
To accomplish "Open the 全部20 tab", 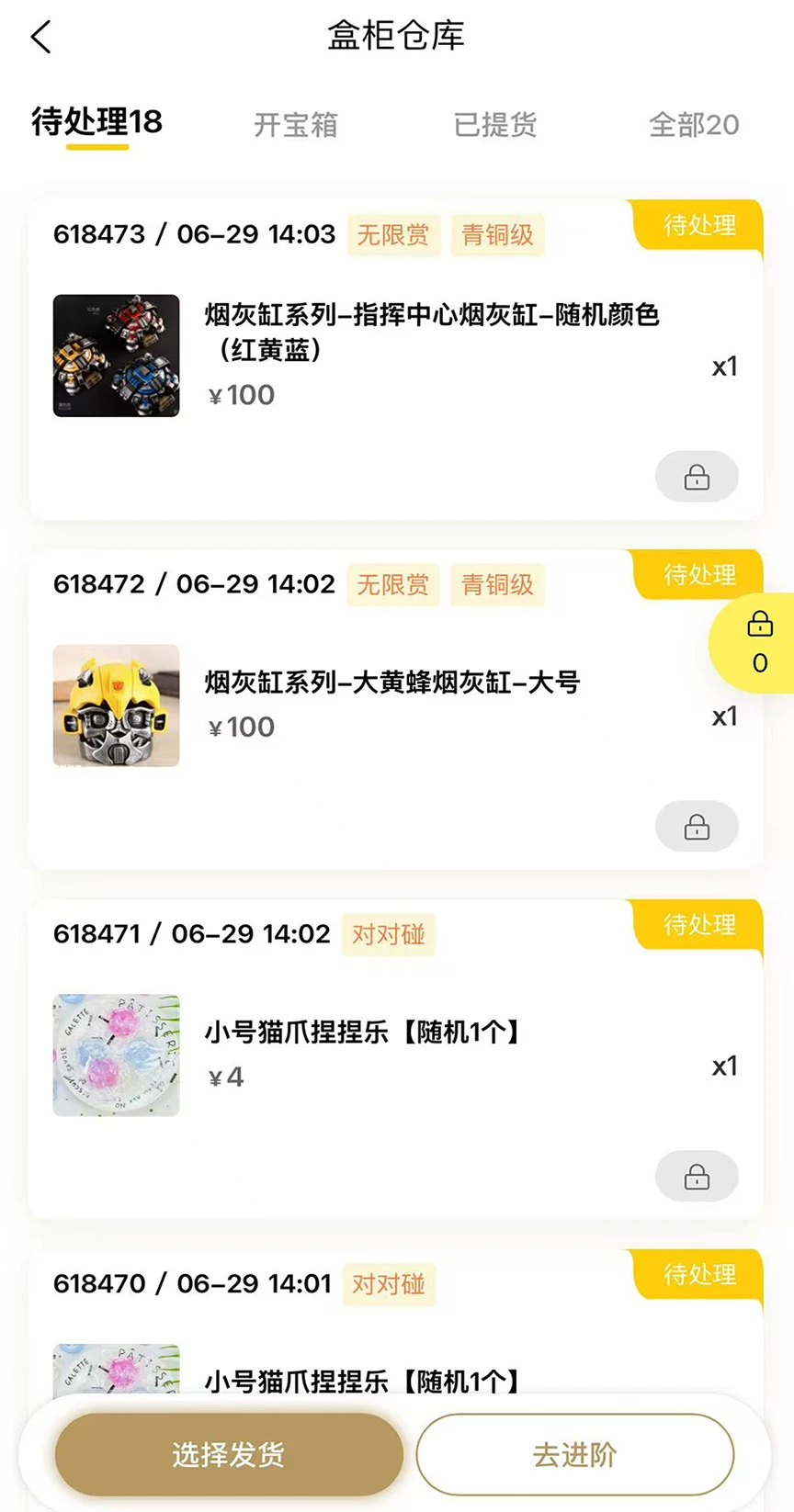I will [694, 126].
